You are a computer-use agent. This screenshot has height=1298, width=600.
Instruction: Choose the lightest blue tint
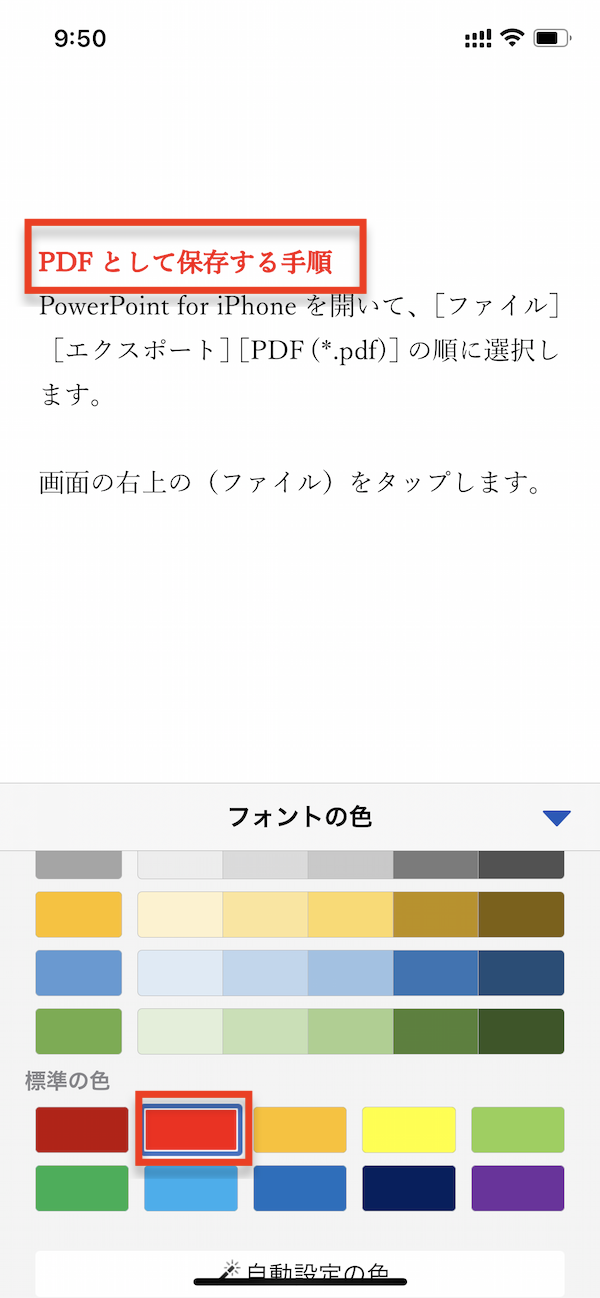[x=180, y=973]
